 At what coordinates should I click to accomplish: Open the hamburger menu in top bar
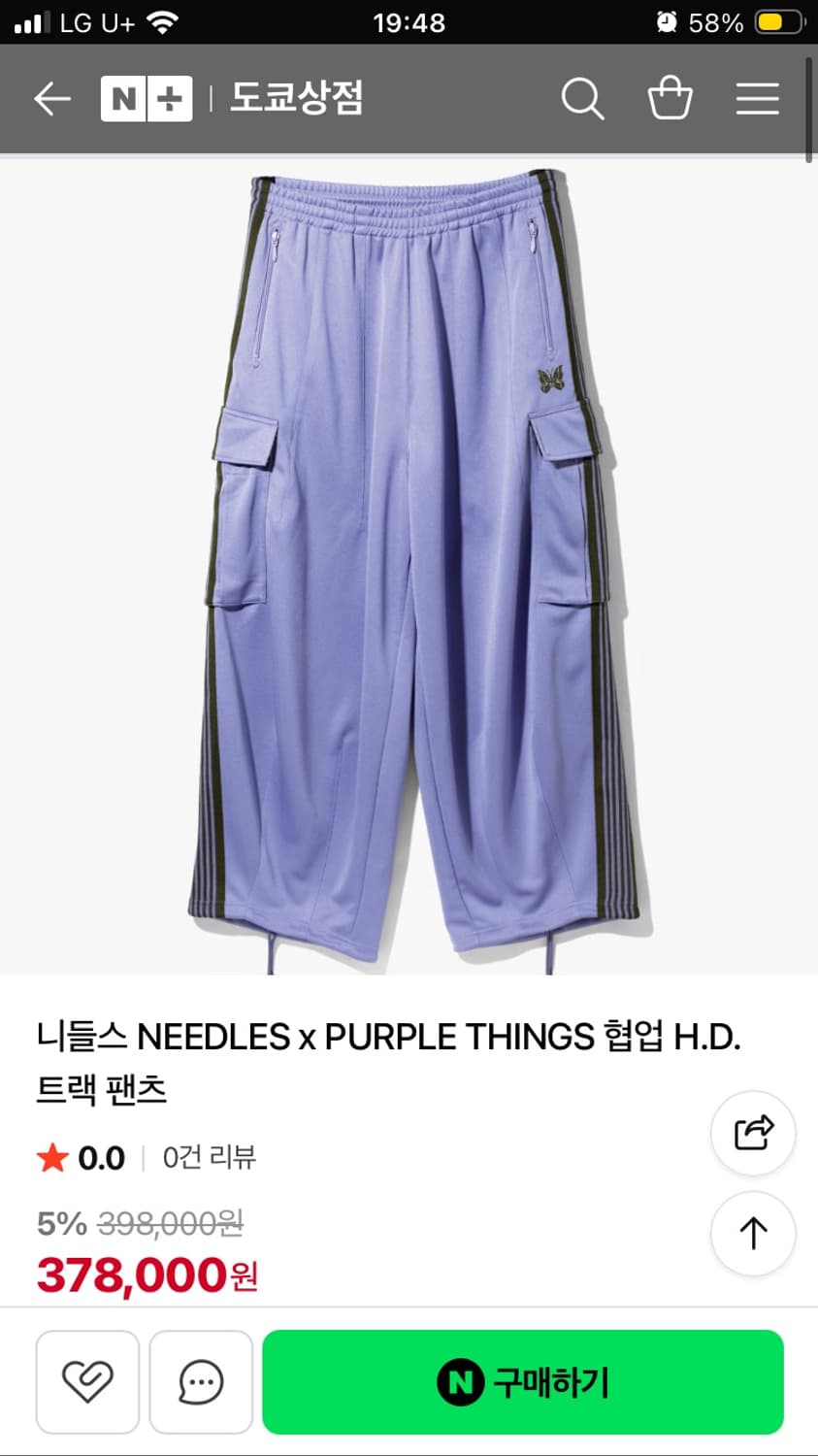[x=757, y=99]
